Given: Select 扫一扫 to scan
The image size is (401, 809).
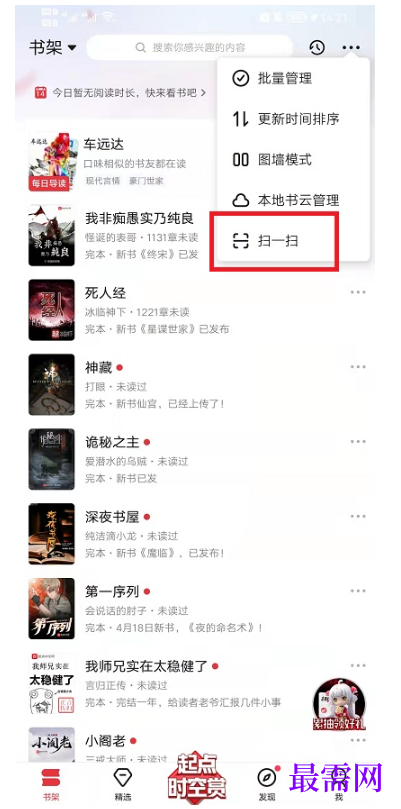Looking at the screenshot, I should [x=293, y=241].
